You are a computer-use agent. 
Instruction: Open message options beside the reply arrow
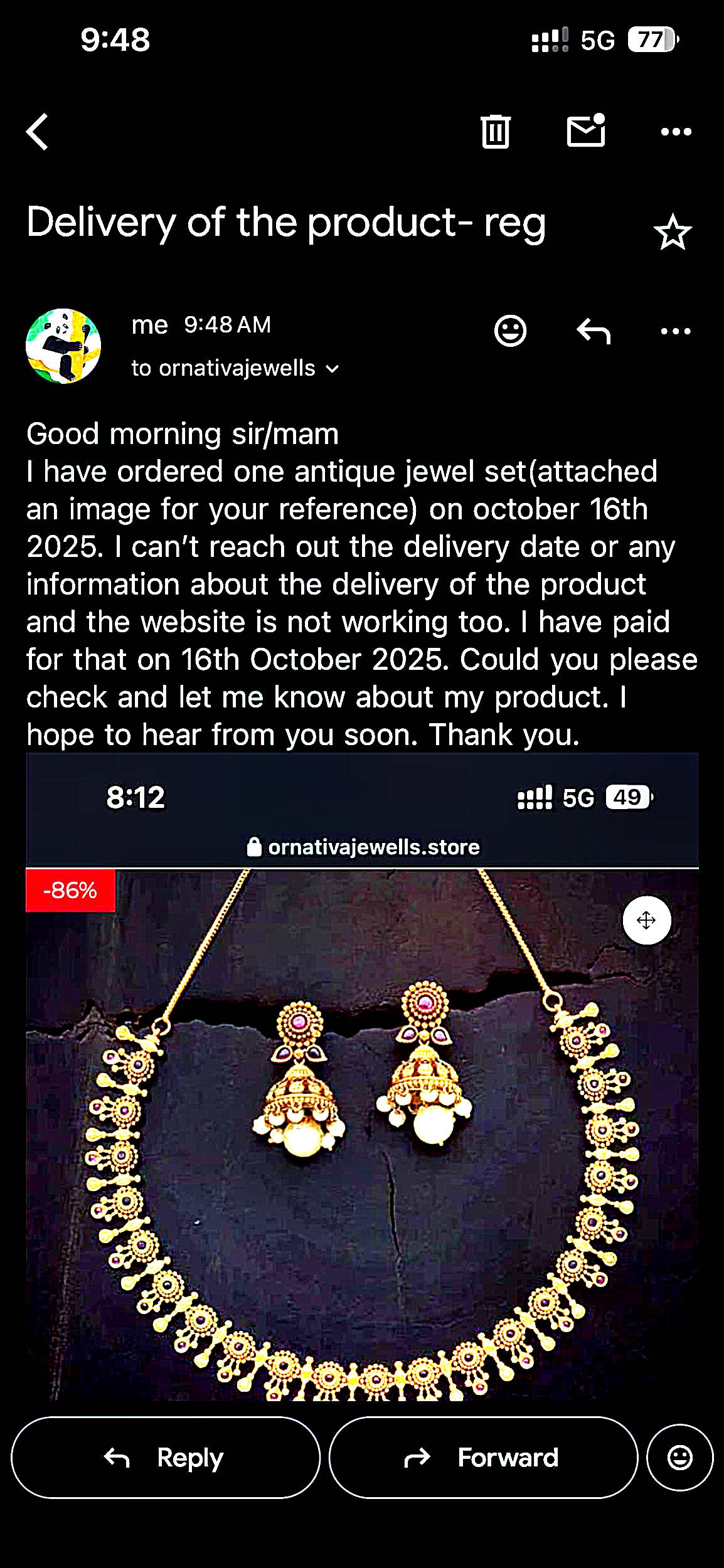(x=676, y=331)
